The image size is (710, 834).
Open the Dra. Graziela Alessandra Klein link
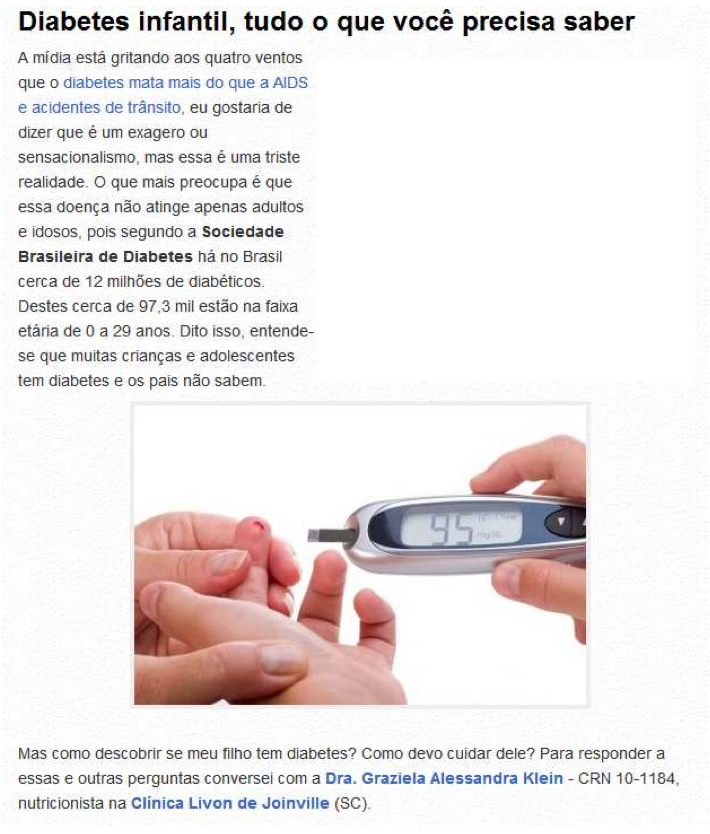pos(443,777)
